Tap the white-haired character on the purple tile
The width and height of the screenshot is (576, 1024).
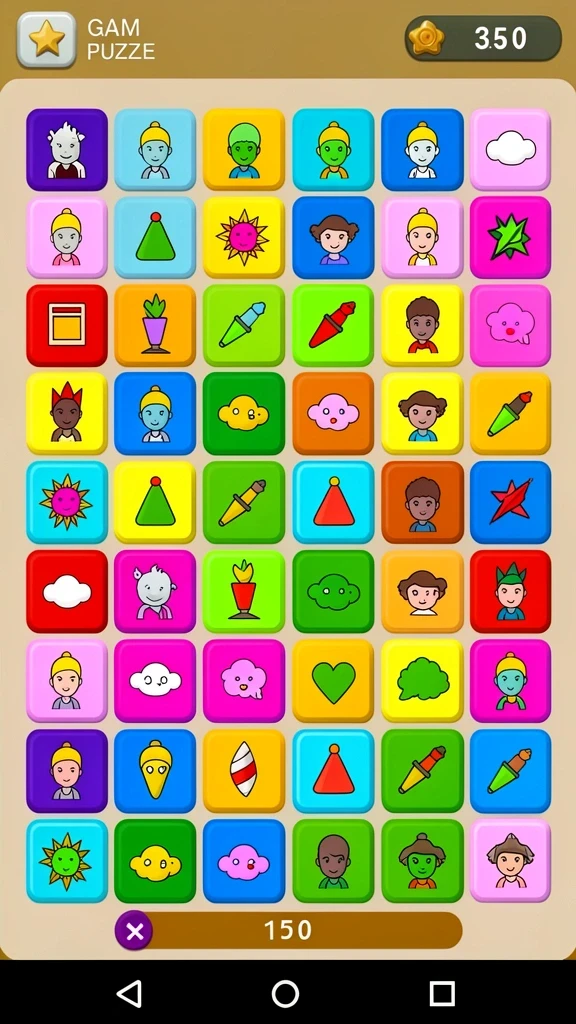pyautogui.click(x=67, y=149)
